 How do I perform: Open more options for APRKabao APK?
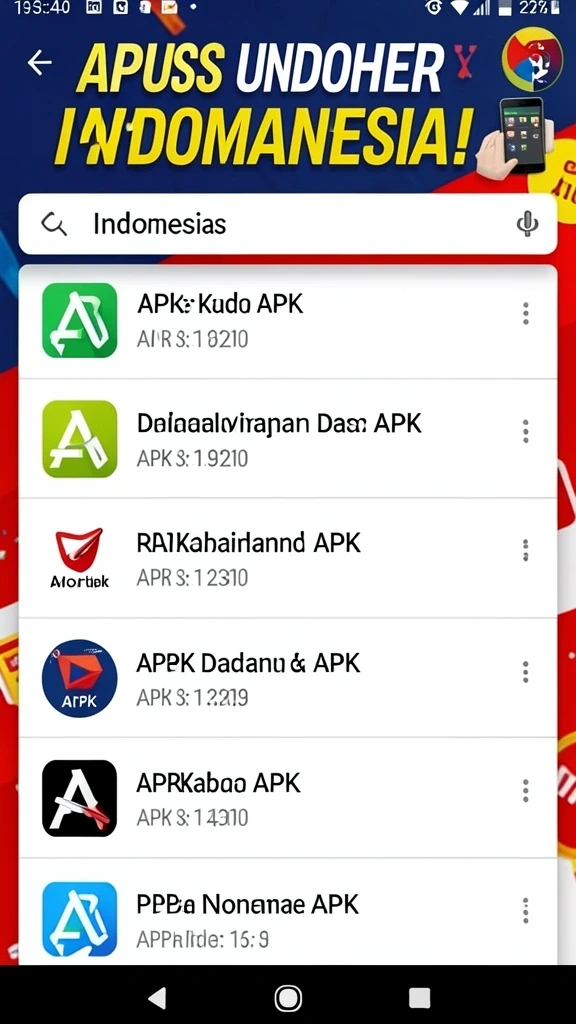tap(526, 791)
